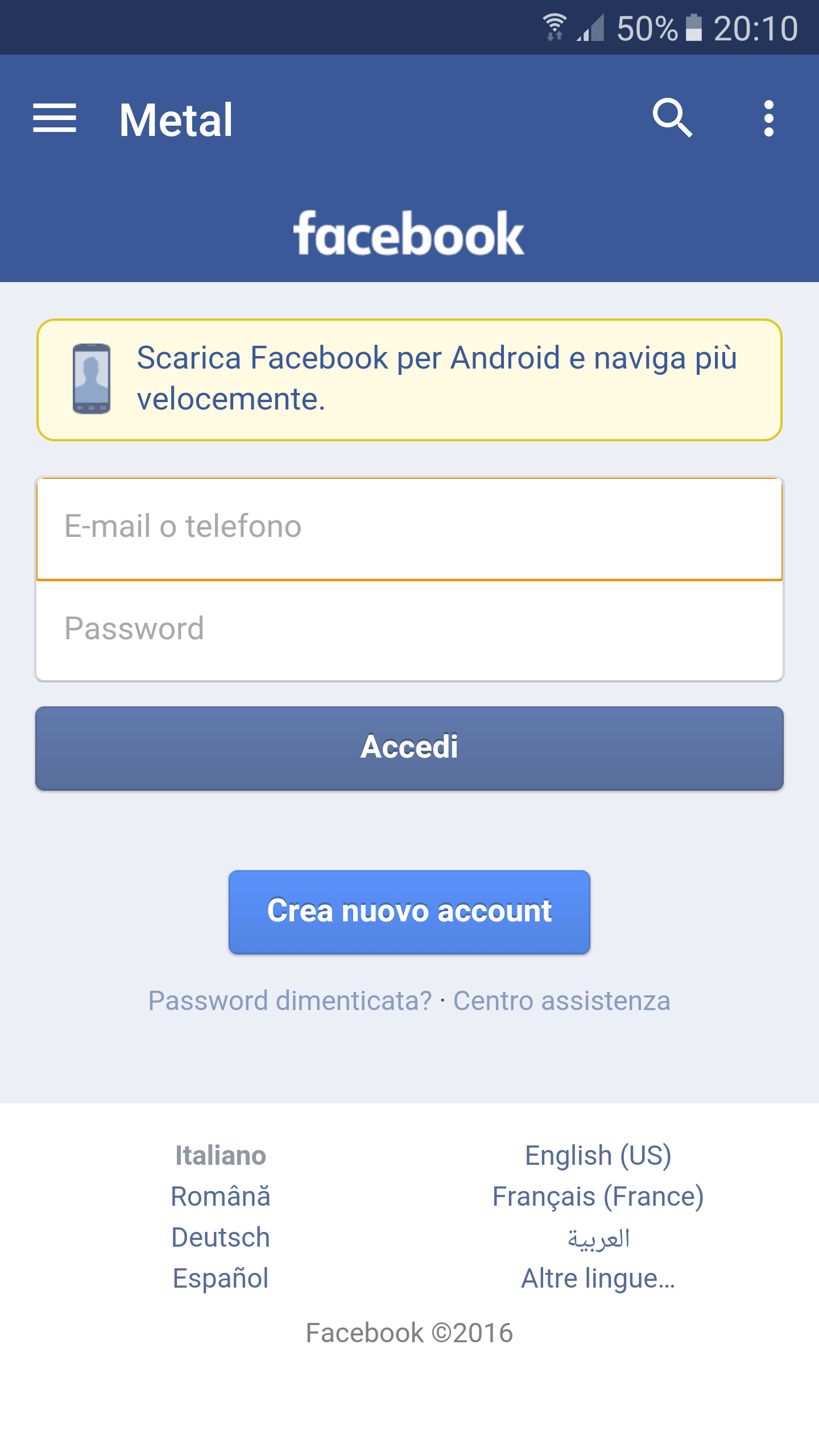
Task: Switch language to Română
Action: click(221, 1197)
